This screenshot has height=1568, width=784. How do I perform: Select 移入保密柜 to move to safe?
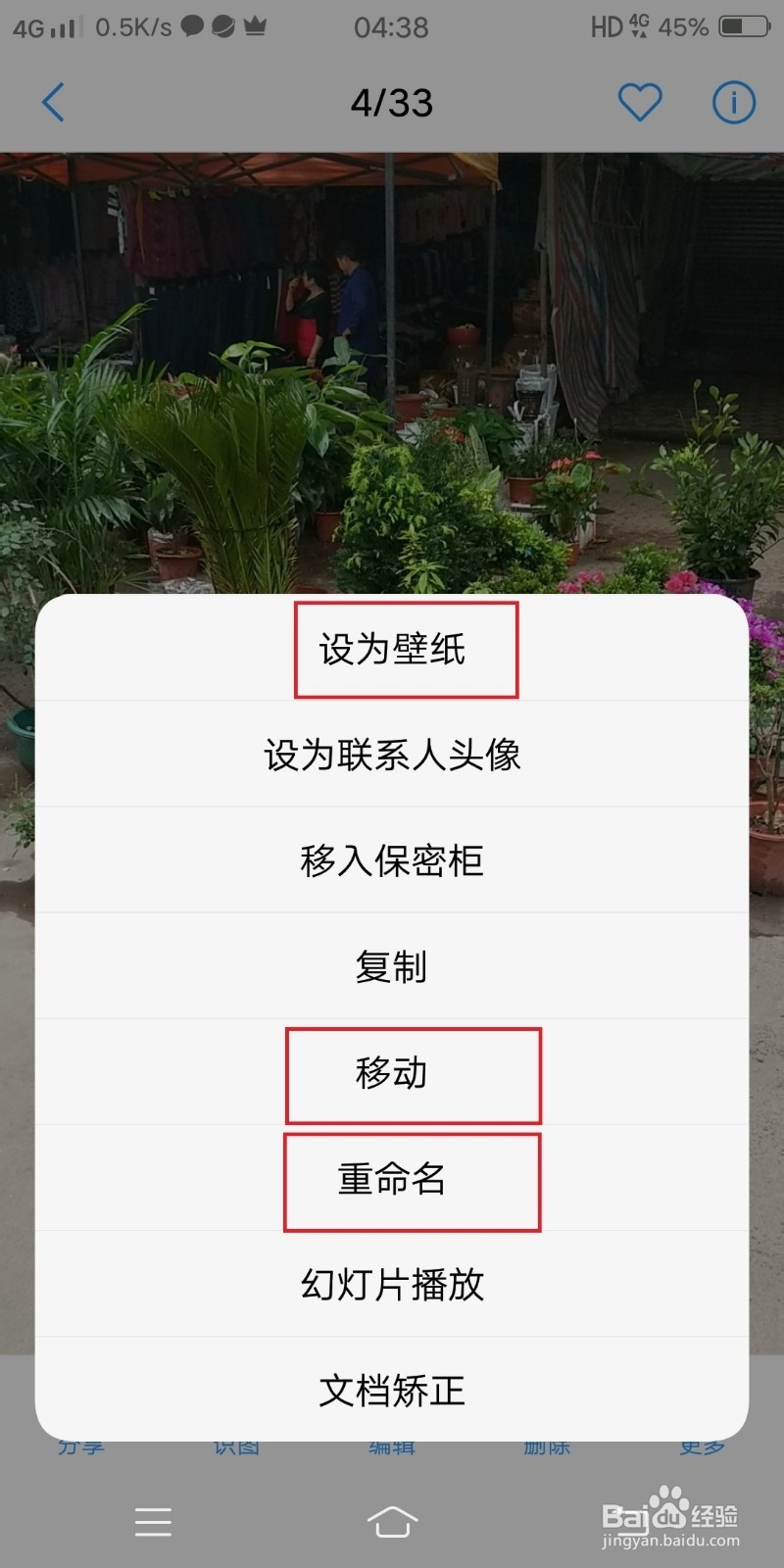pos(392,860)
